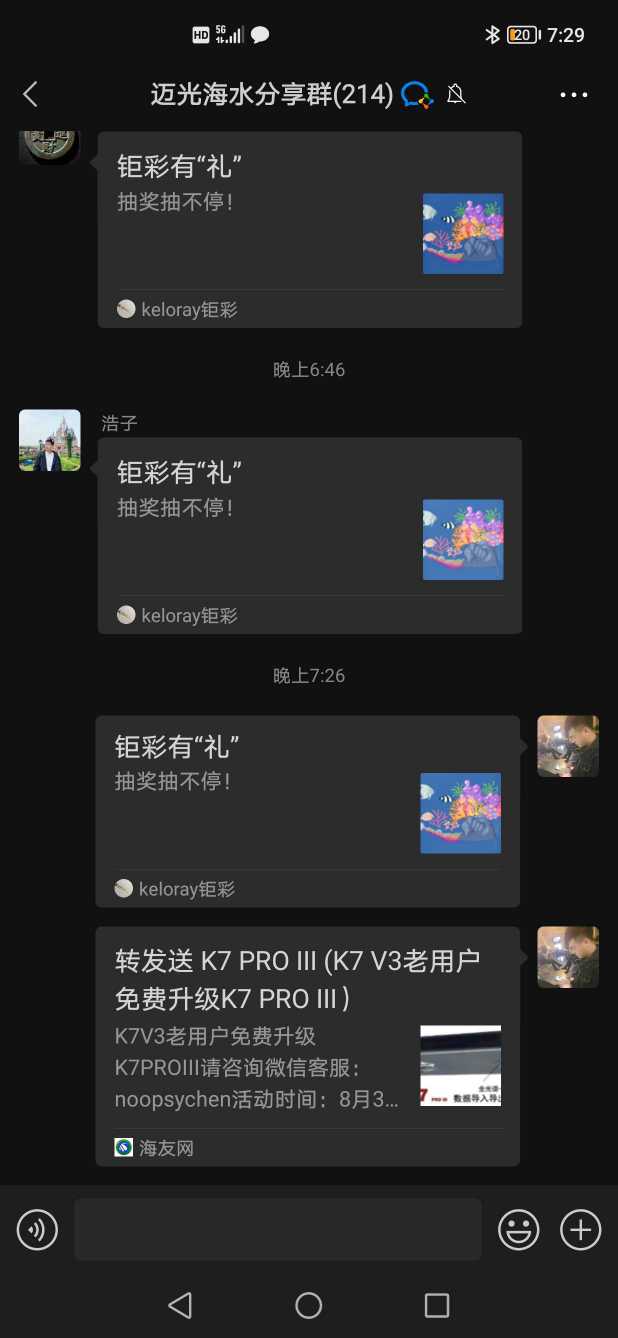Switch to voice message input

click(x=38, y=1229)
